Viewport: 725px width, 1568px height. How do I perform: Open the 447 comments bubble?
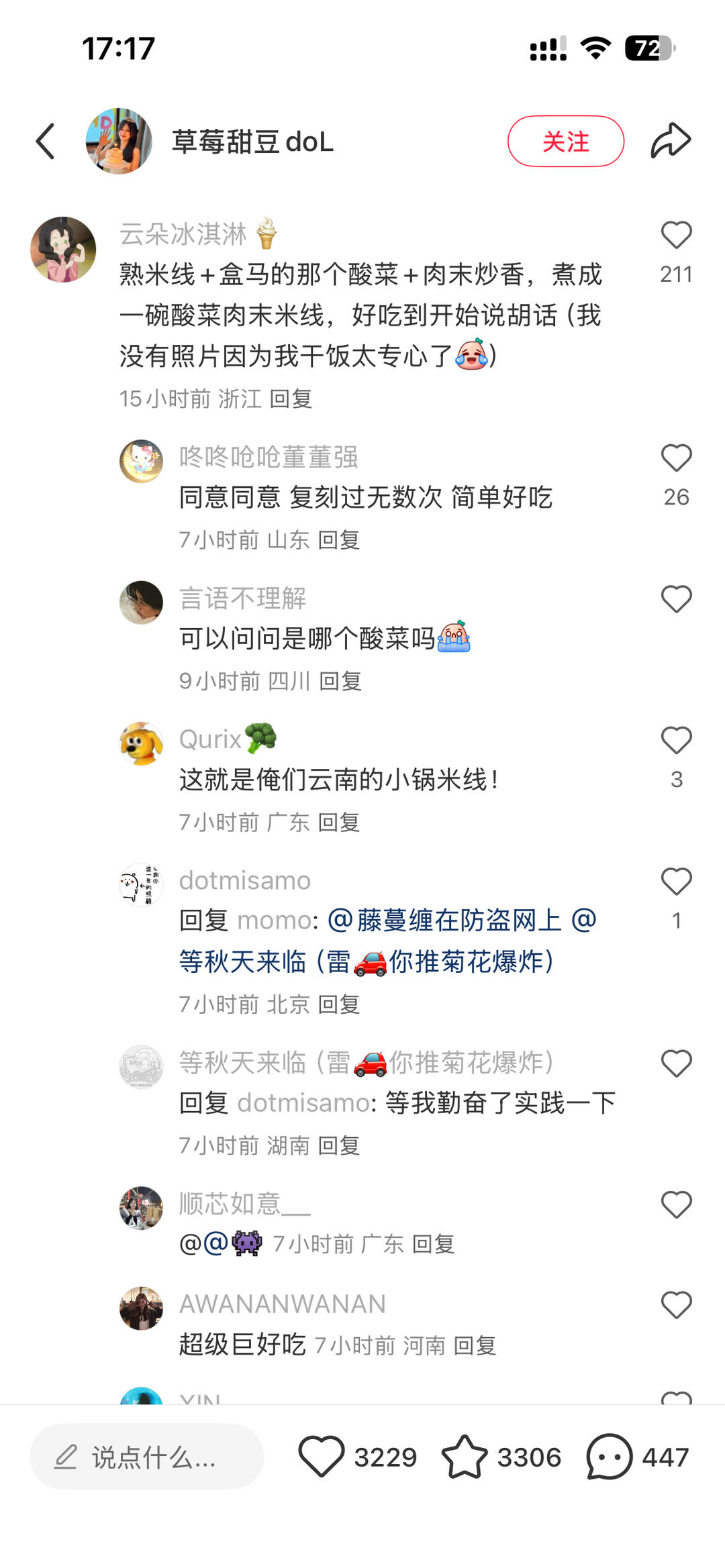click(x=609, y=1457)
